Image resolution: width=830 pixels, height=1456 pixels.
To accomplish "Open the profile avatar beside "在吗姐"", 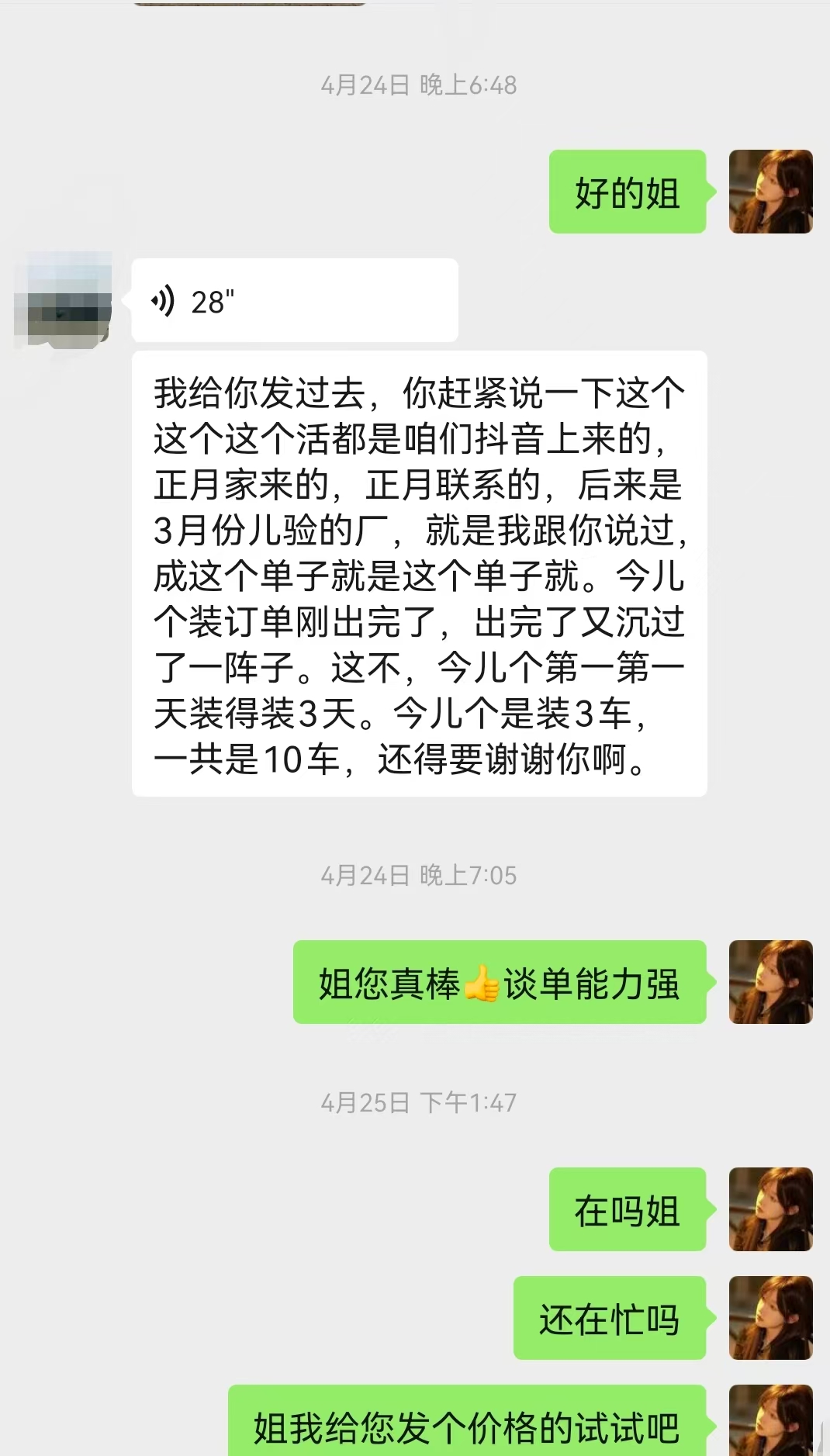I will click(770, 1209).
